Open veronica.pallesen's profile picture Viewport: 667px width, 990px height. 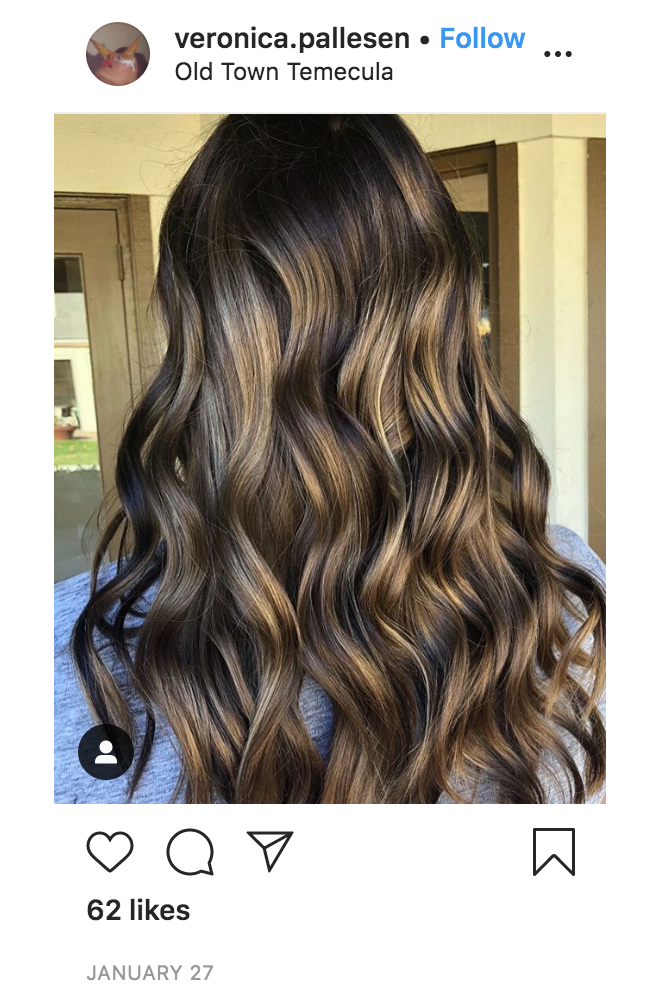118,54
